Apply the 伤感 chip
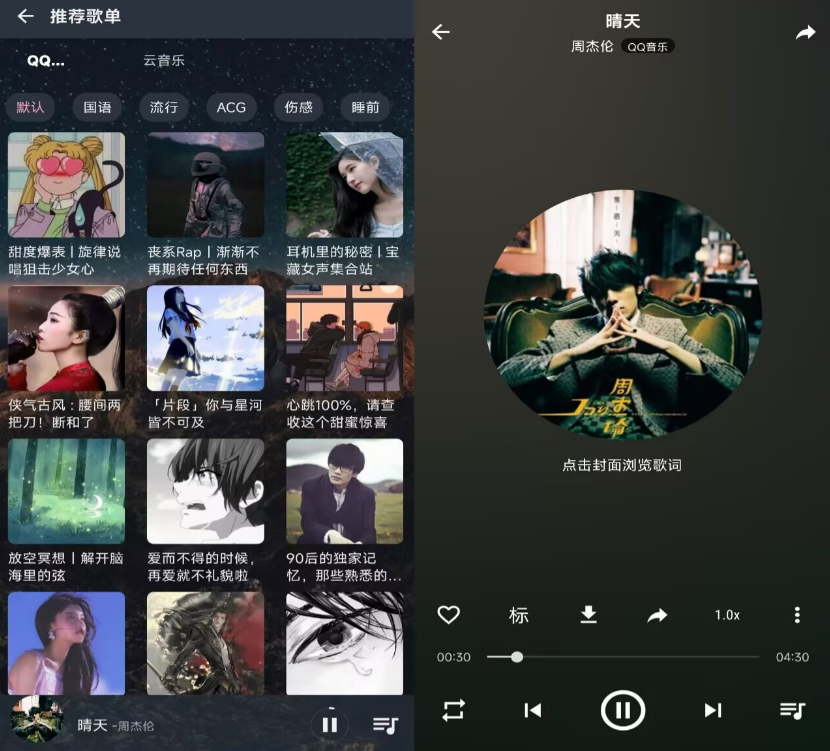Image resolution: width=830 pixels, height=751 pixels. 298,107
